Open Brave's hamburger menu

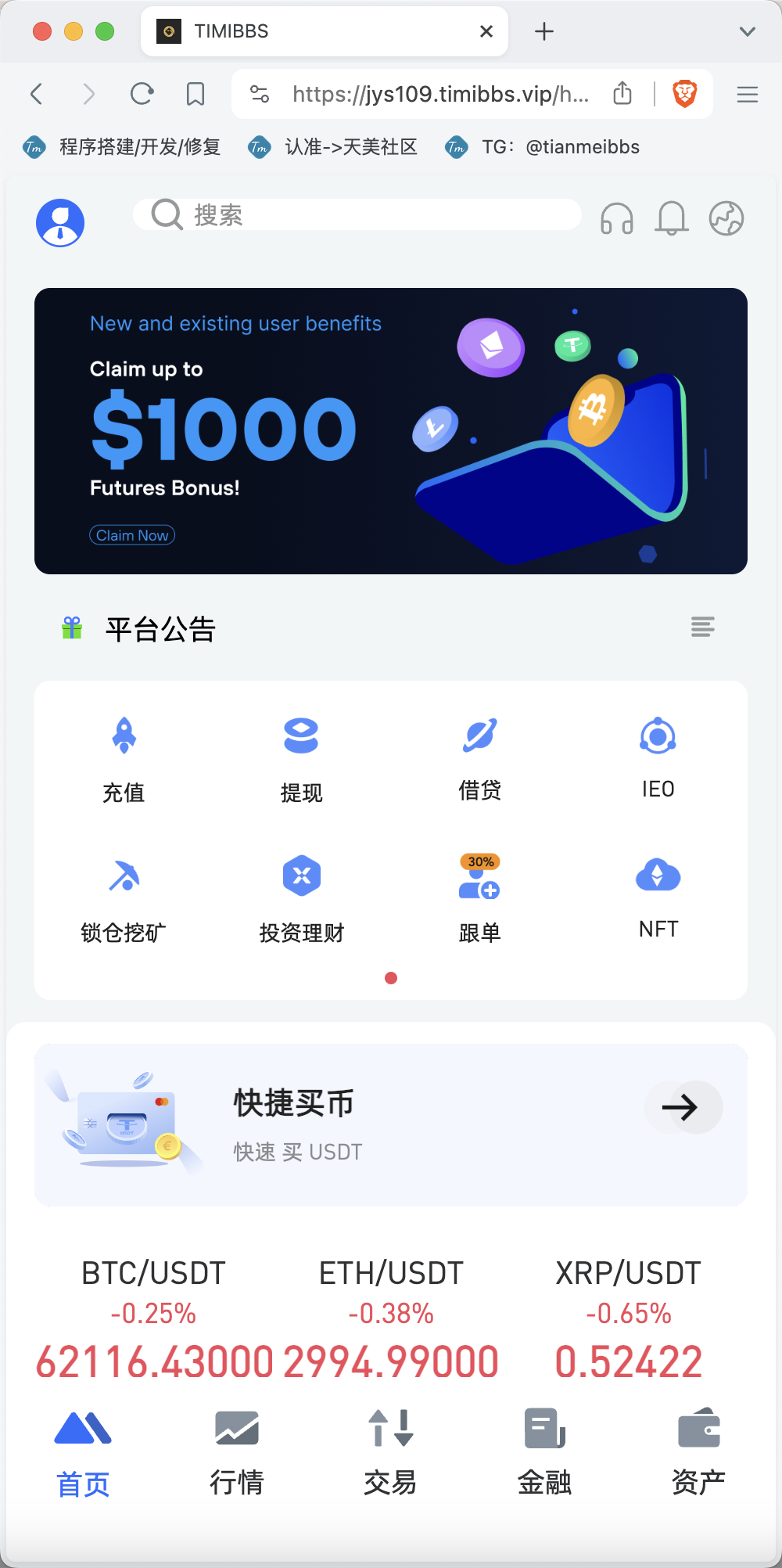click(x=748, y=94)
